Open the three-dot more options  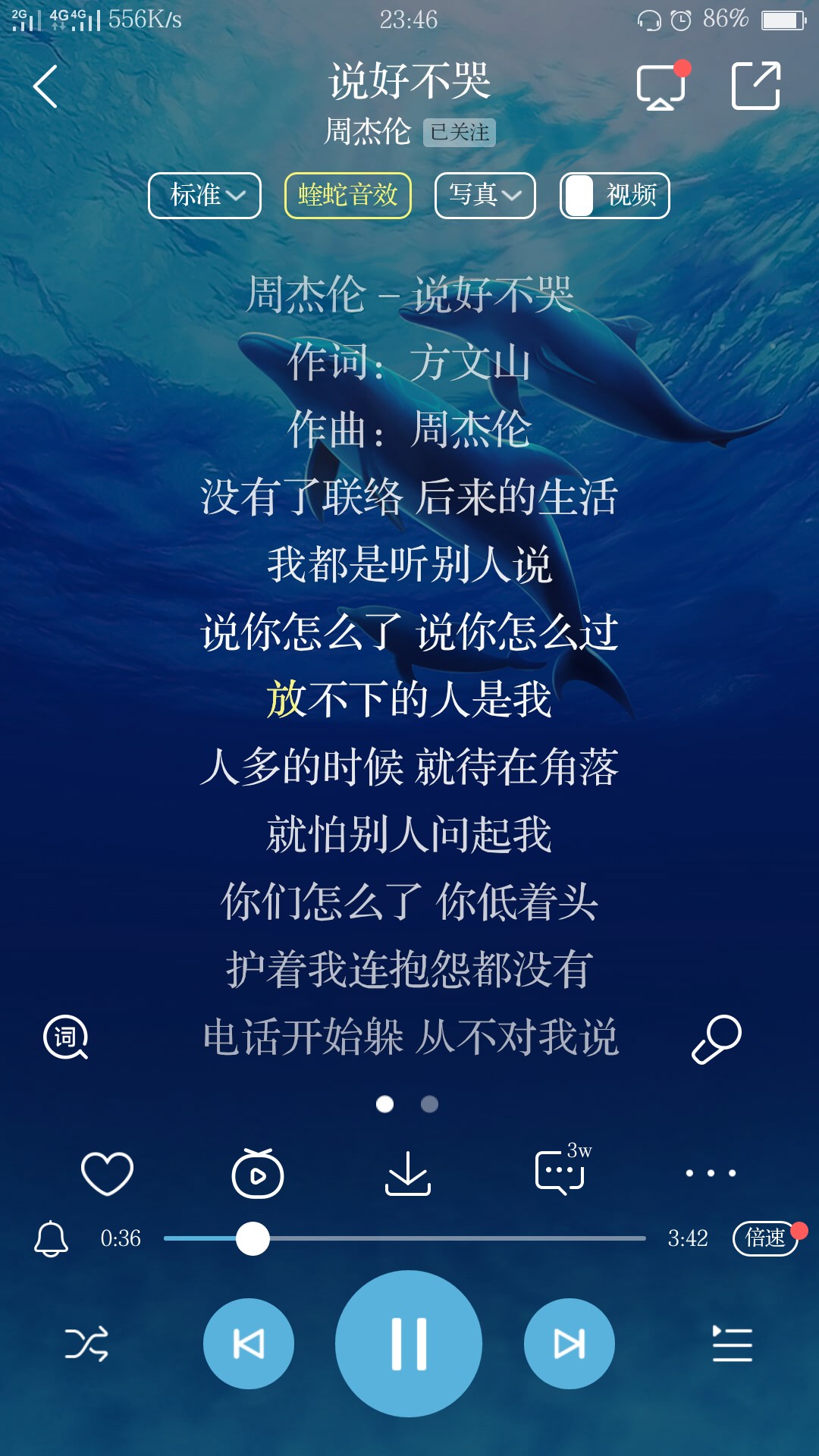pos(711,1173)
